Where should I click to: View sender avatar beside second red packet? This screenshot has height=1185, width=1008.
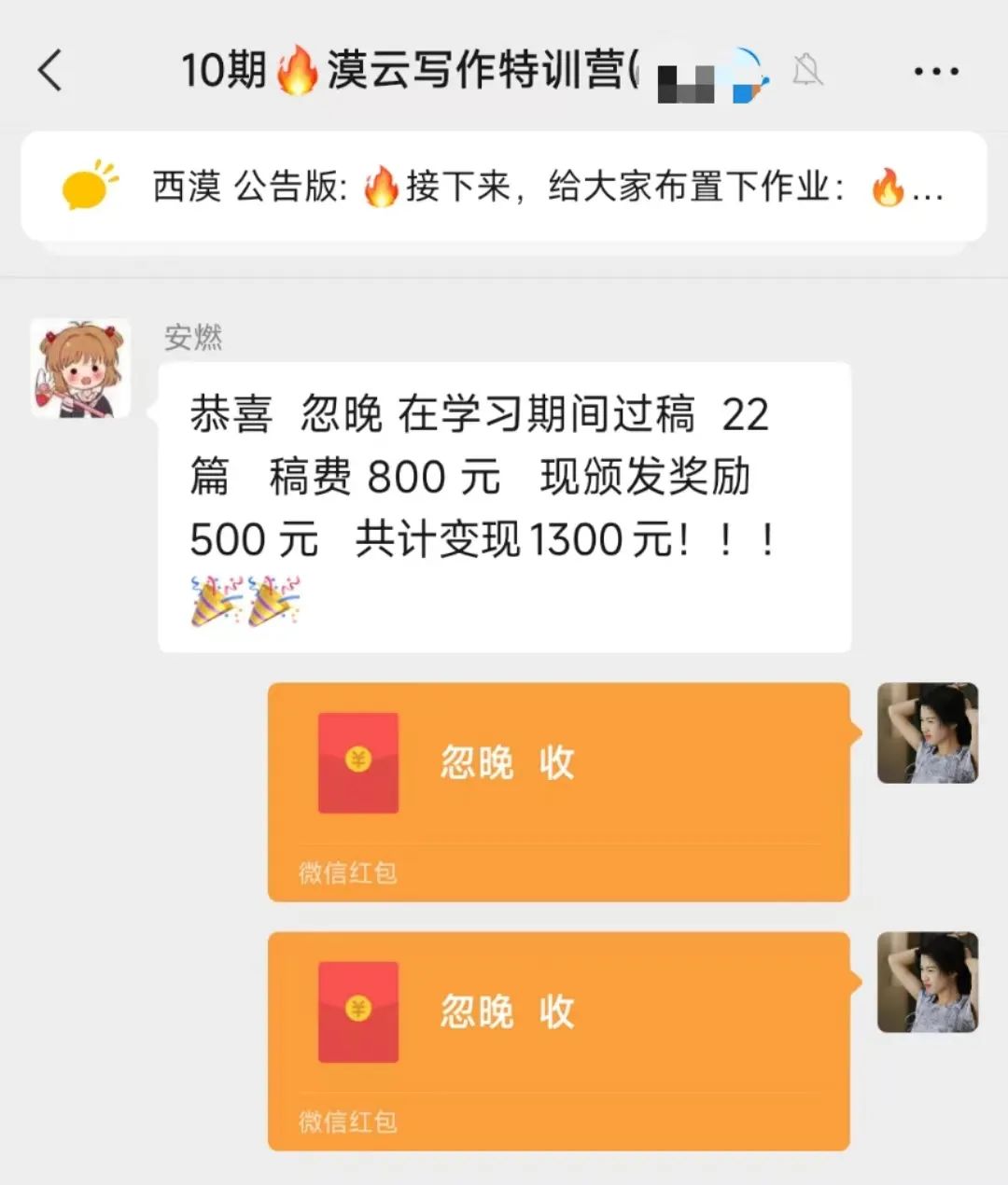pyautogui.click(x=928, y=982)
